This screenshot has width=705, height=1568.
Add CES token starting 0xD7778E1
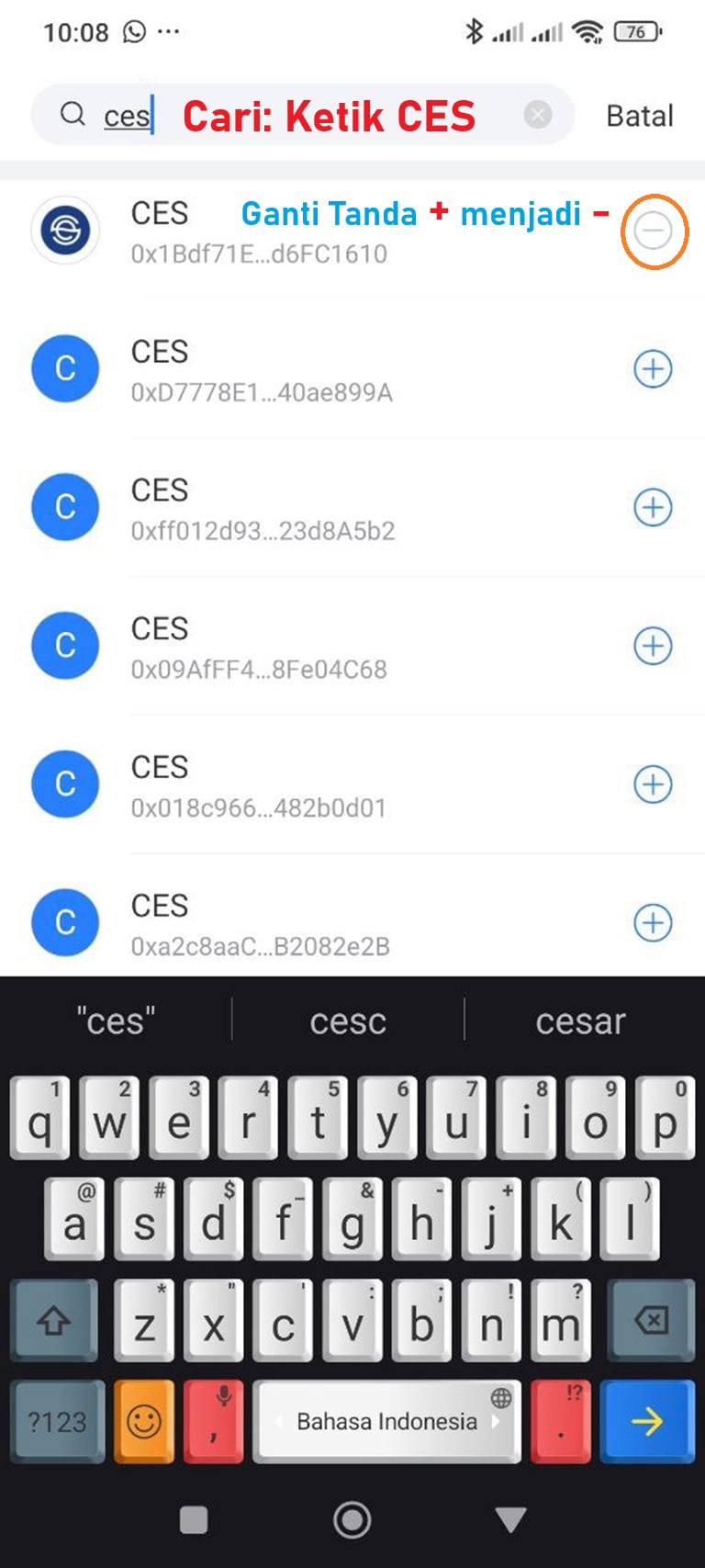[653, 368]
